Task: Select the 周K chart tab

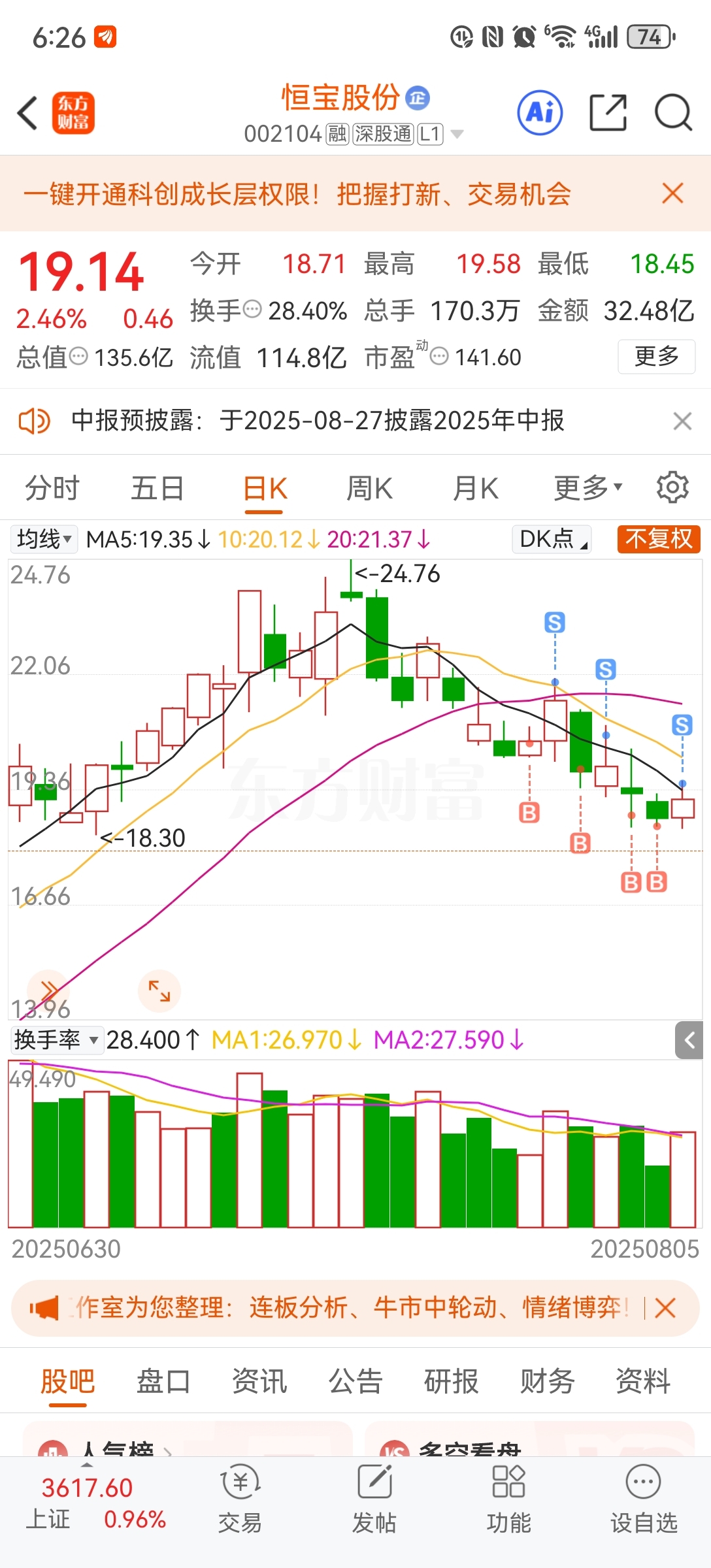Action: point(369,488)
